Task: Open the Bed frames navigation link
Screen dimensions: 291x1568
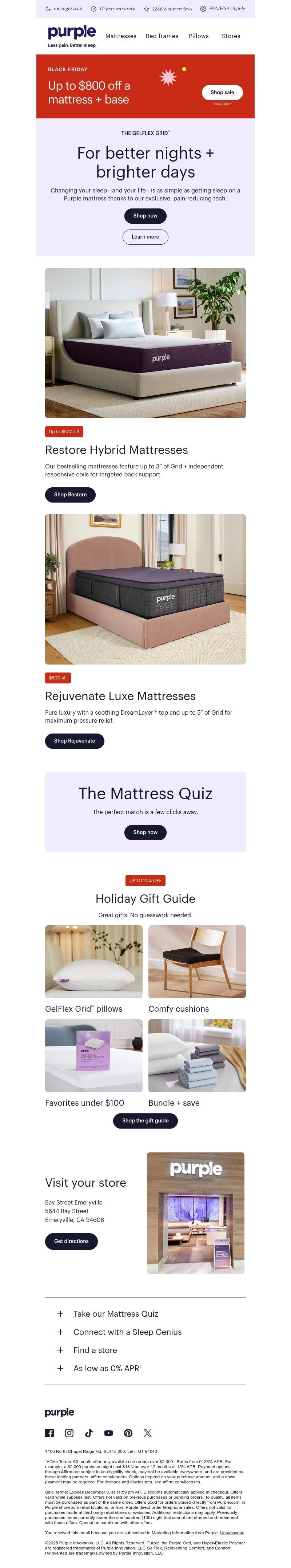Action: [162, 36]
